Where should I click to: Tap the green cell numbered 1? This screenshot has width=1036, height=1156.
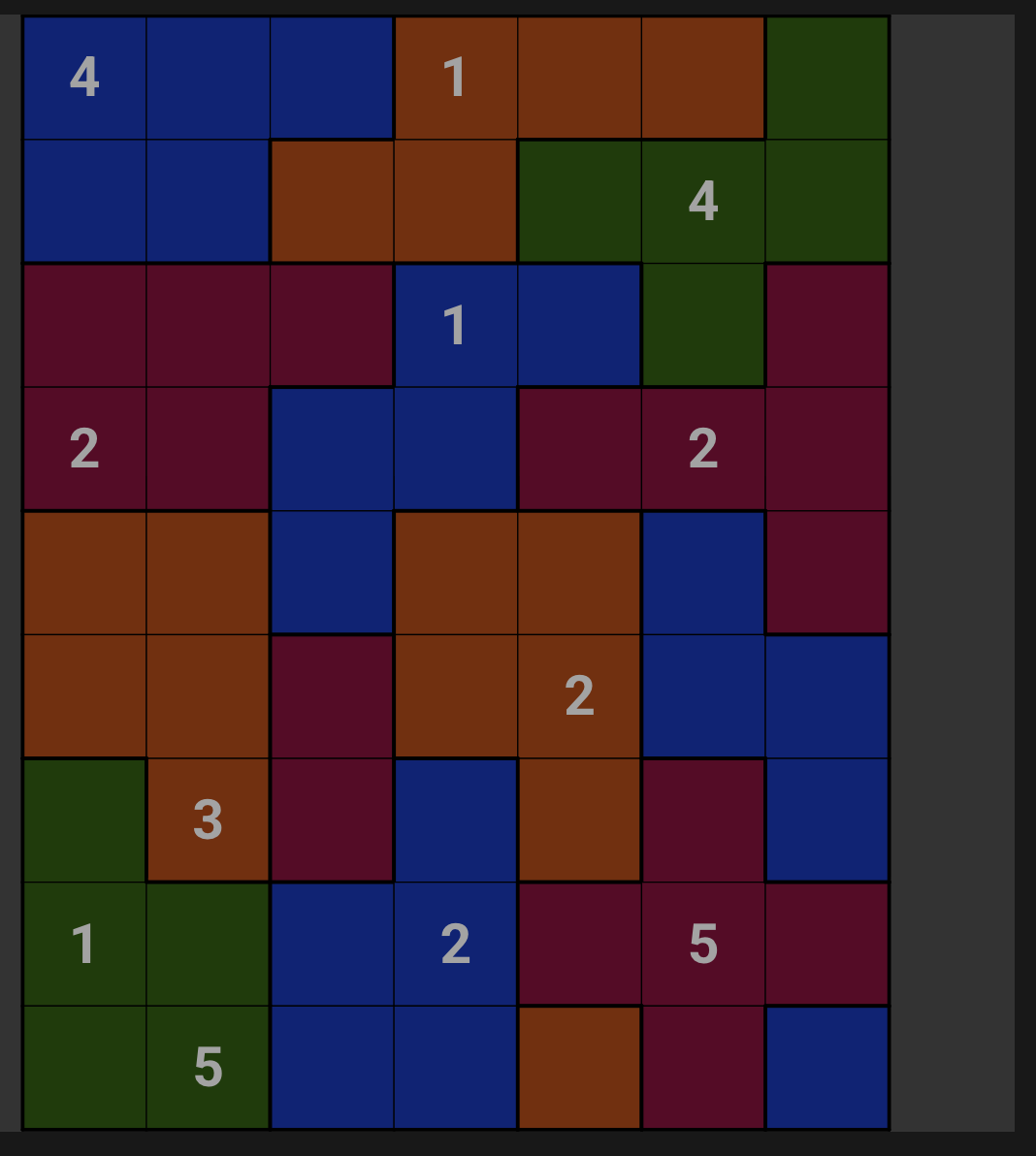(x=84, y=944)
